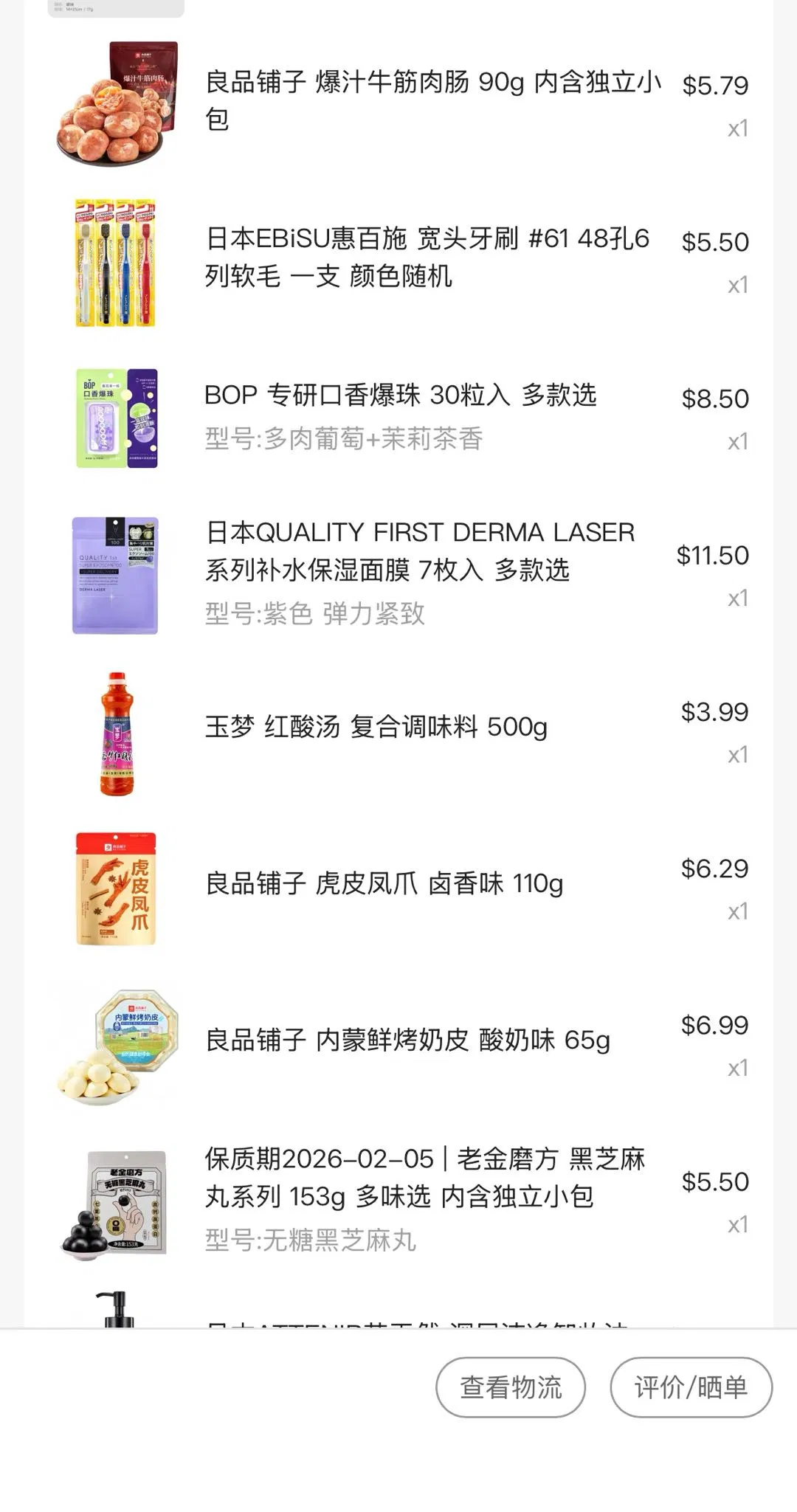The width and height of the screenshot is (797, 1512).
Task: Open 良品铺子 内蒙鲜烤奶皮 酸奶味 65g
Action: pyautogui.click(x=407, y=1040)
